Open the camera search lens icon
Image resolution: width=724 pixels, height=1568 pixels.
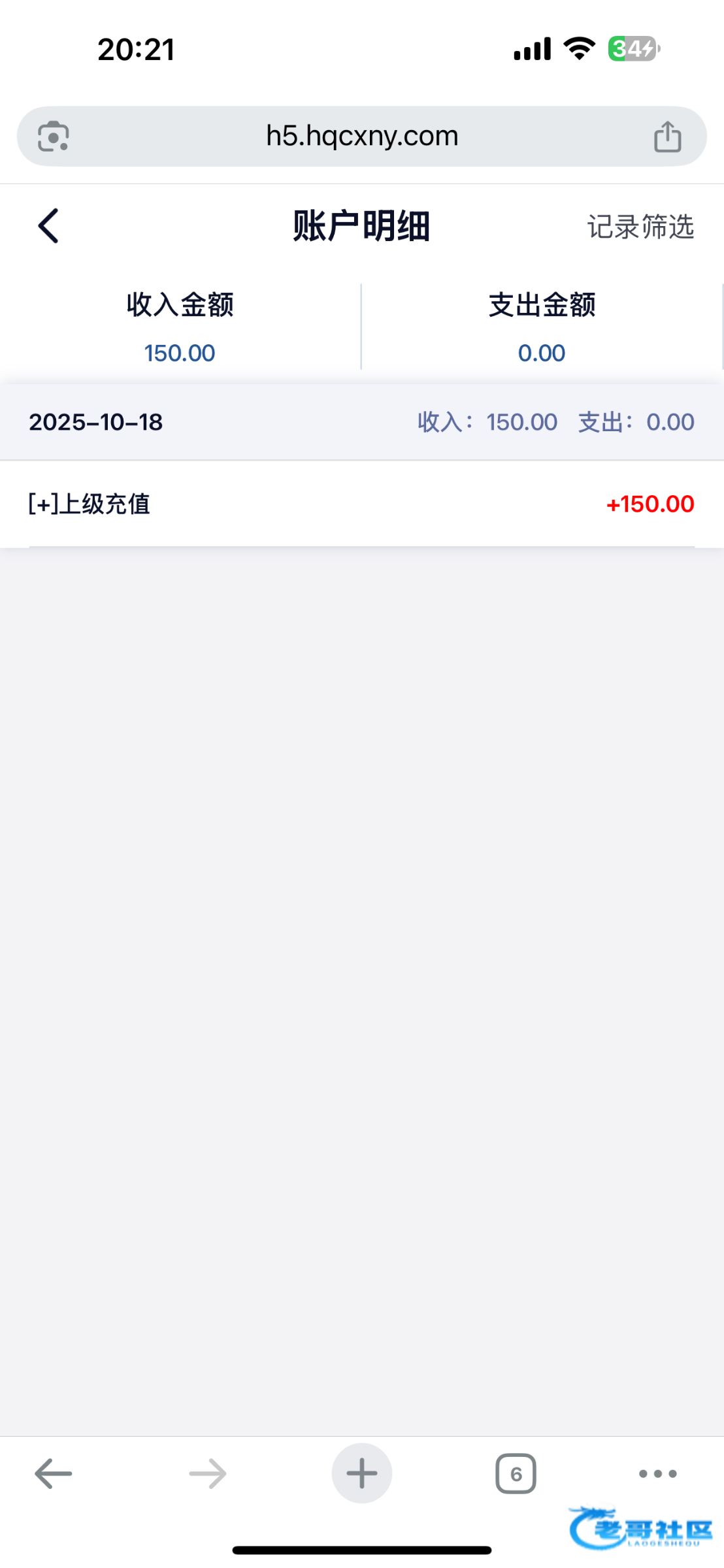click(54, 137)
